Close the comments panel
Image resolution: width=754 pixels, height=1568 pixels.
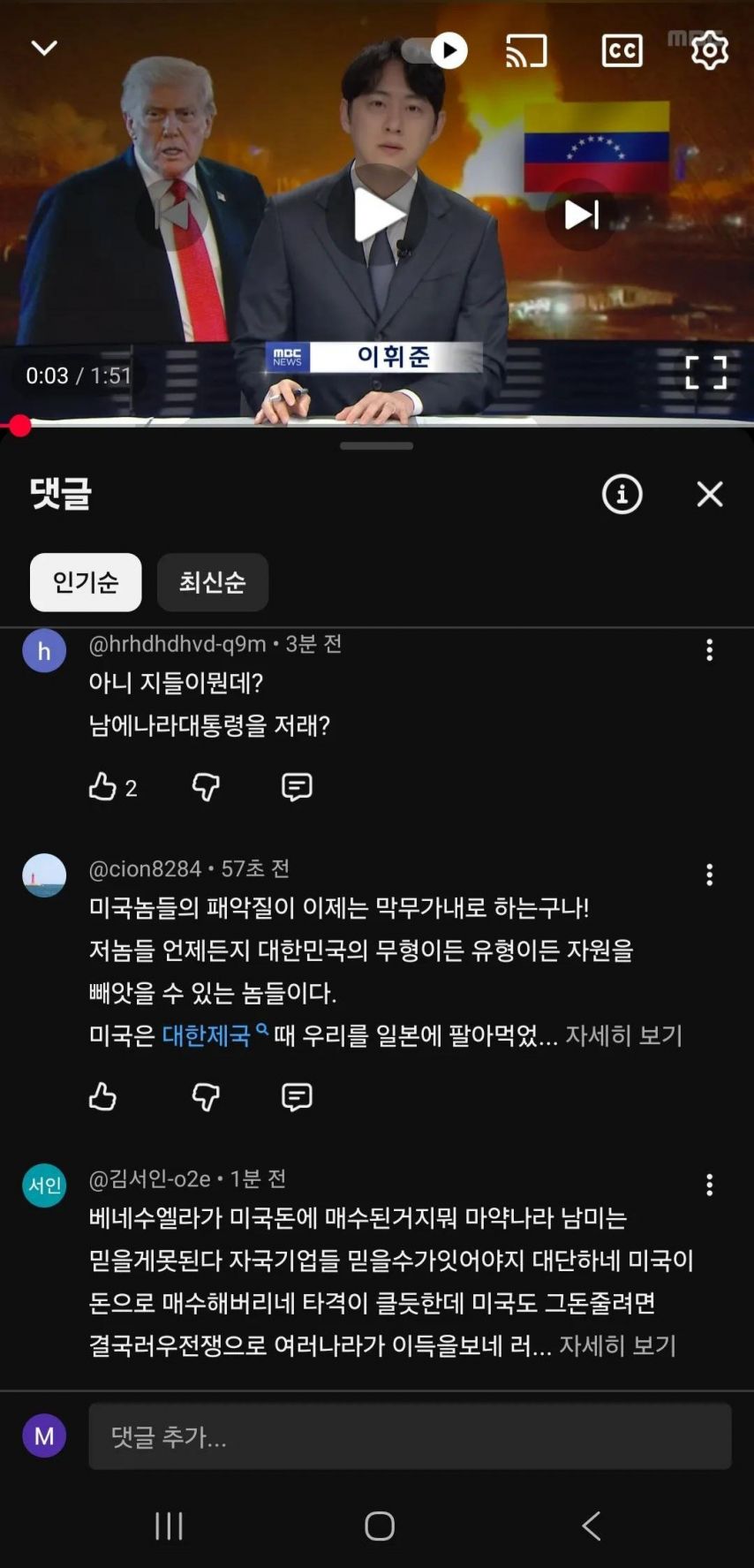coord(710,494)
